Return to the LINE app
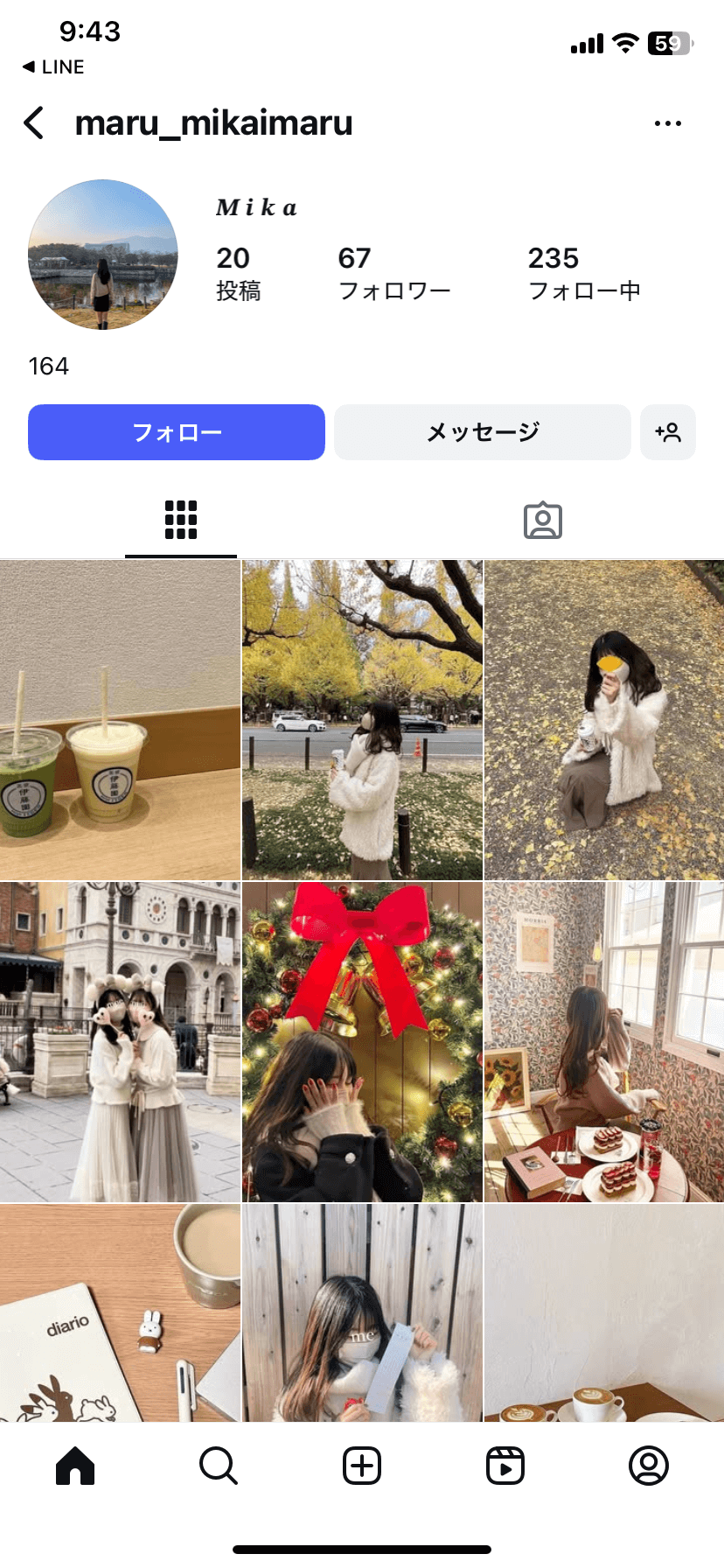Image resolution: width=724 pixels, height=1568 pixels. coord(53,67)
